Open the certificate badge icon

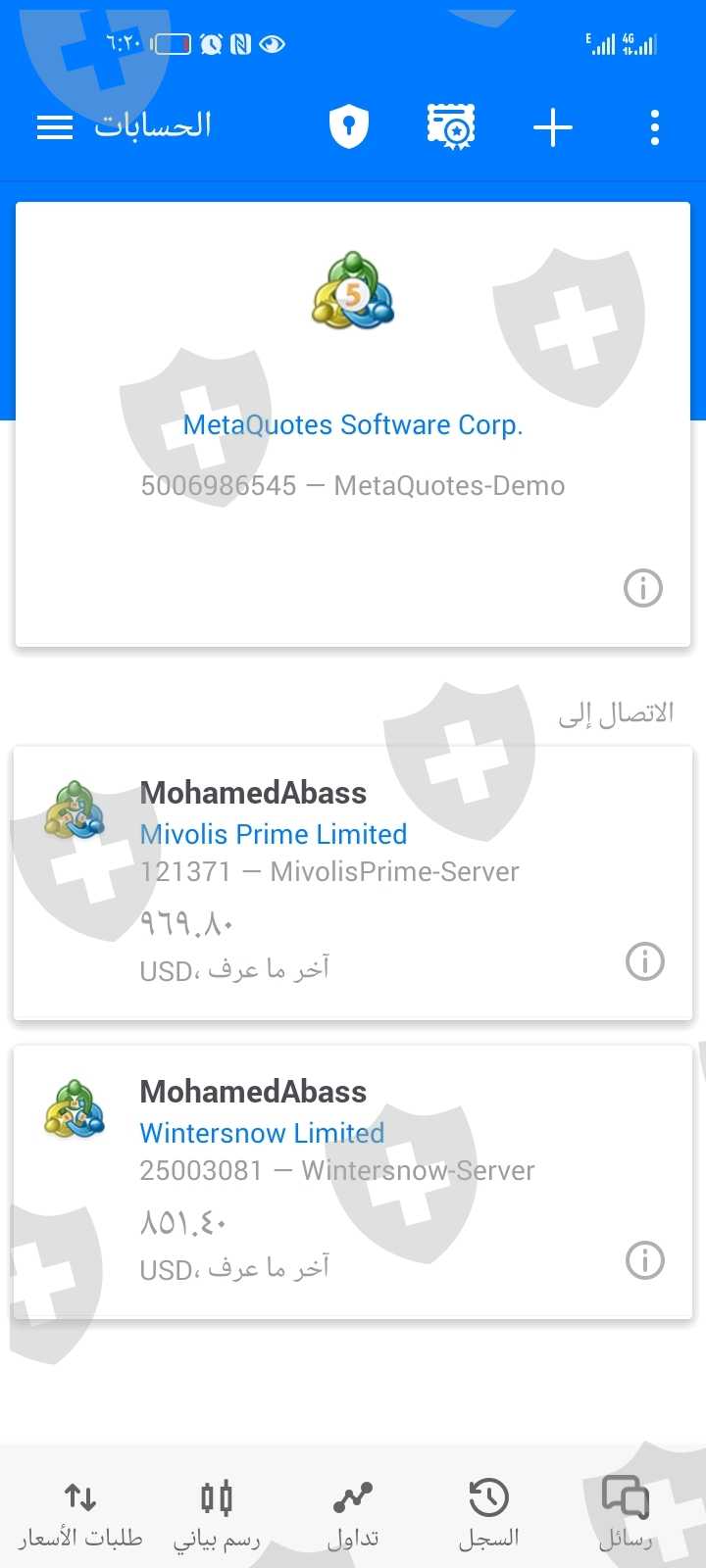point(451,127)
